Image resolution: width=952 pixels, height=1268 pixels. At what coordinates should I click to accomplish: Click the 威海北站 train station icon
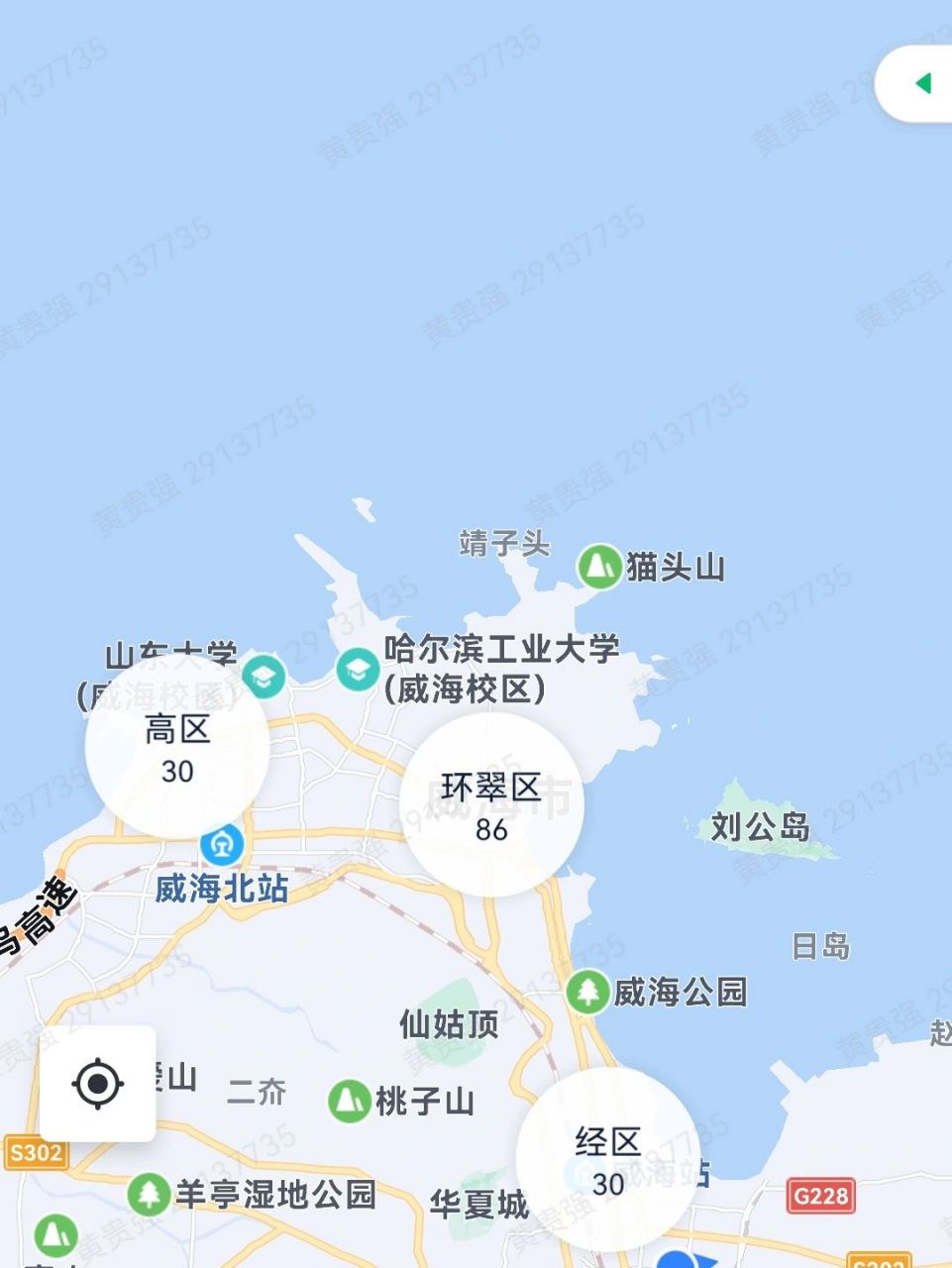223,845
